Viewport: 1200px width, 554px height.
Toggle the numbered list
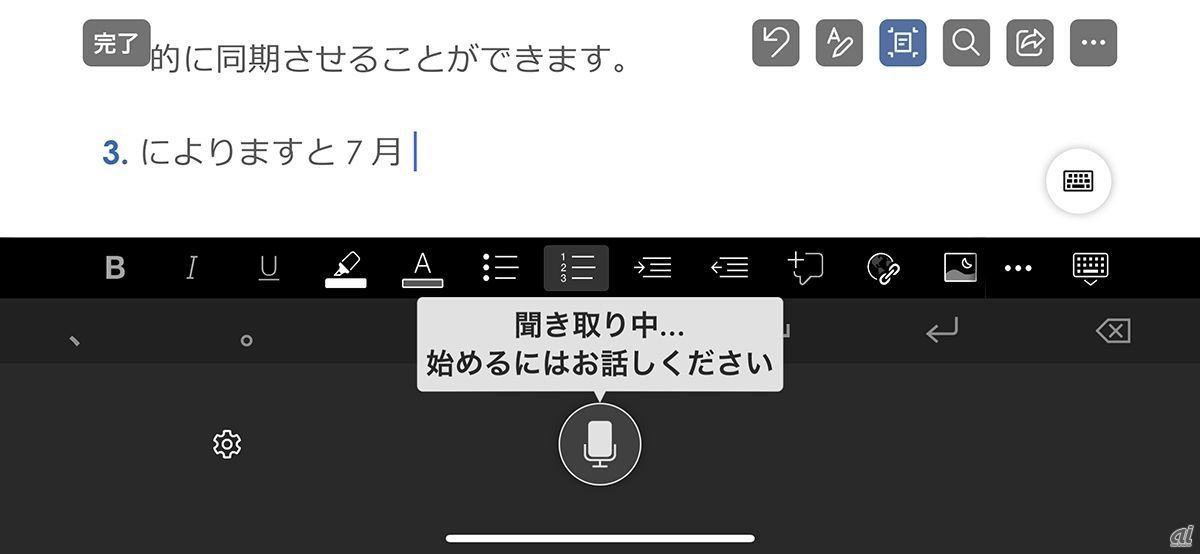(576, 268)
